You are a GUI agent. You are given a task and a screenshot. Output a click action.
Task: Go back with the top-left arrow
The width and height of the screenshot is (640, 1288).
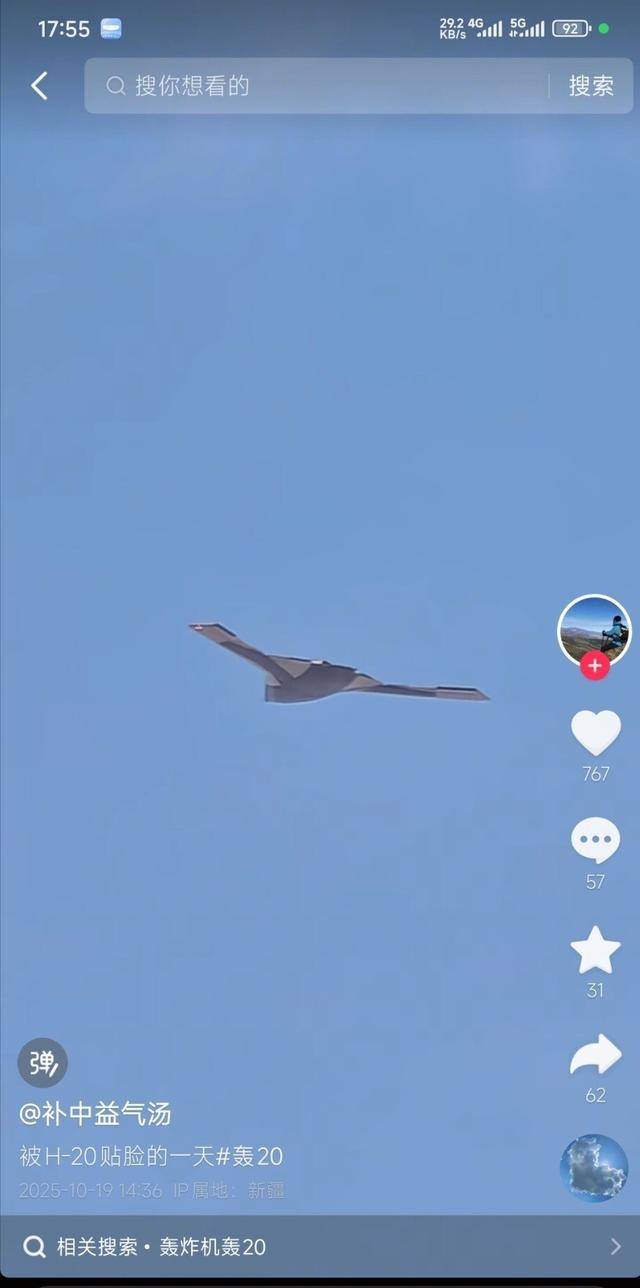(39, 86)
